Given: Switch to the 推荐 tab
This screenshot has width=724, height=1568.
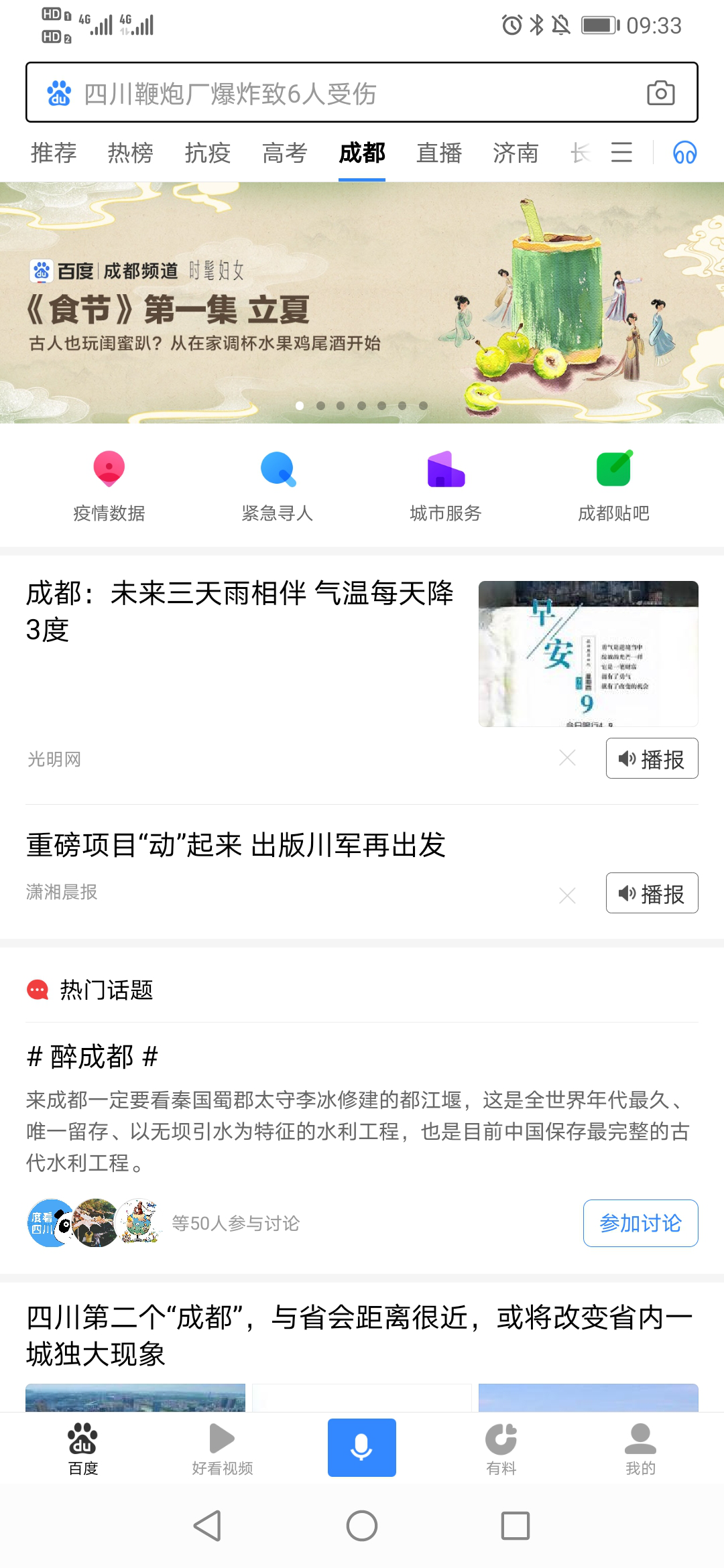Looking at the screenshot, I should 54,153.
